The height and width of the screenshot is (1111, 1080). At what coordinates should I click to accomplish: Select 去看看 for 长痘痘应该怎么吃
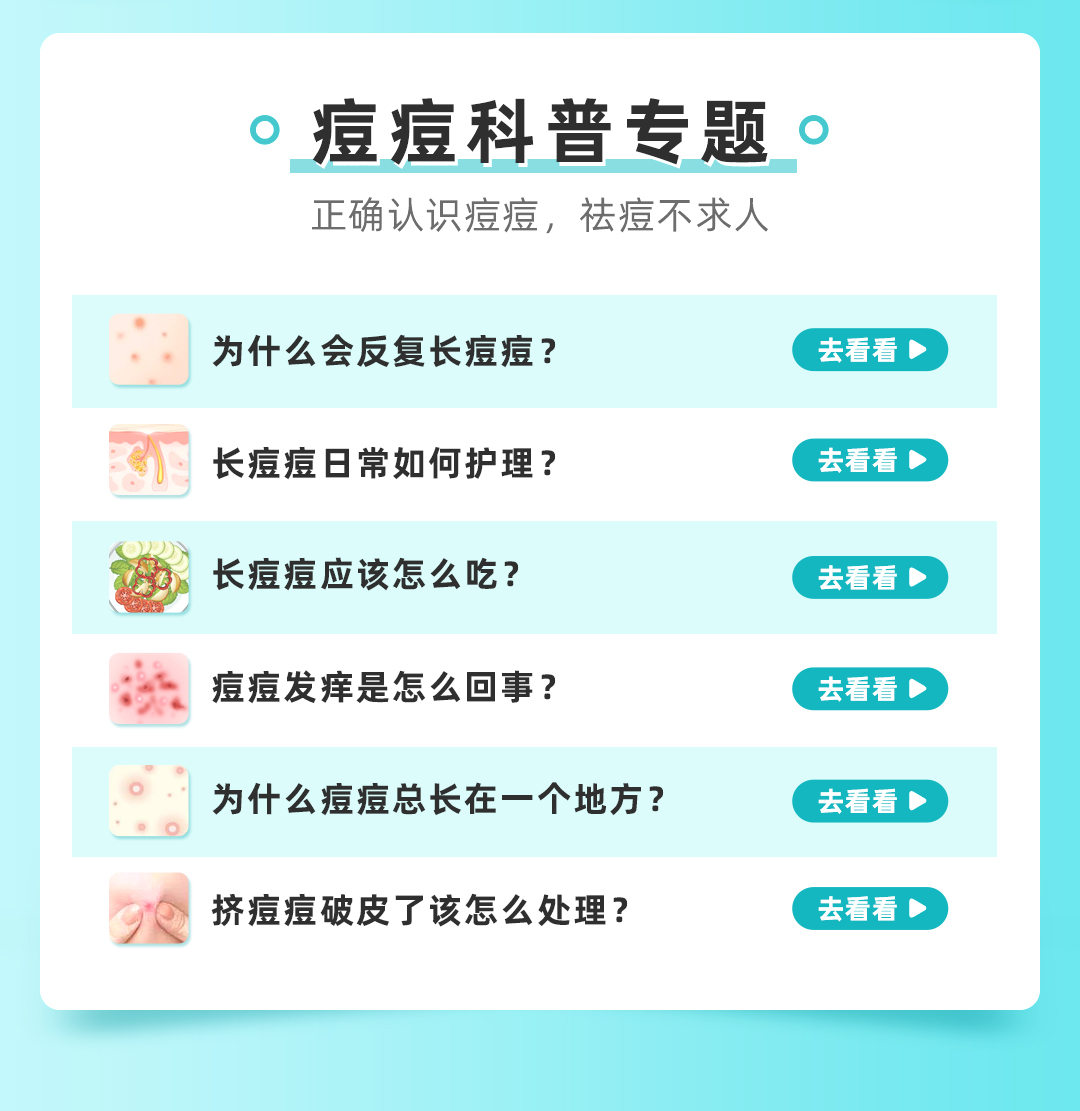(869, 577)
